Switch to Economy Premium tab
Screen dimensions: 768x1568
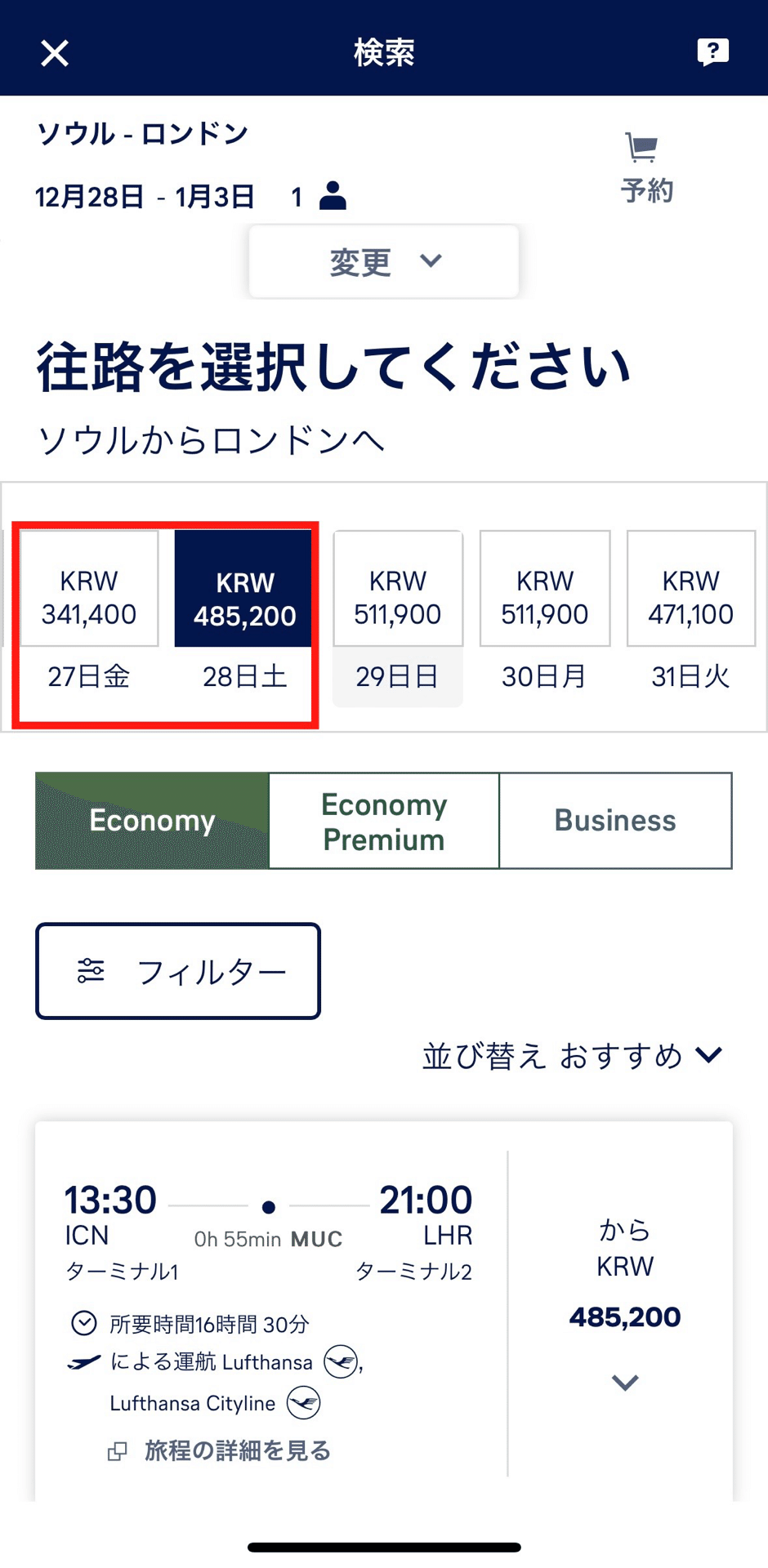(x=384, y=820)
